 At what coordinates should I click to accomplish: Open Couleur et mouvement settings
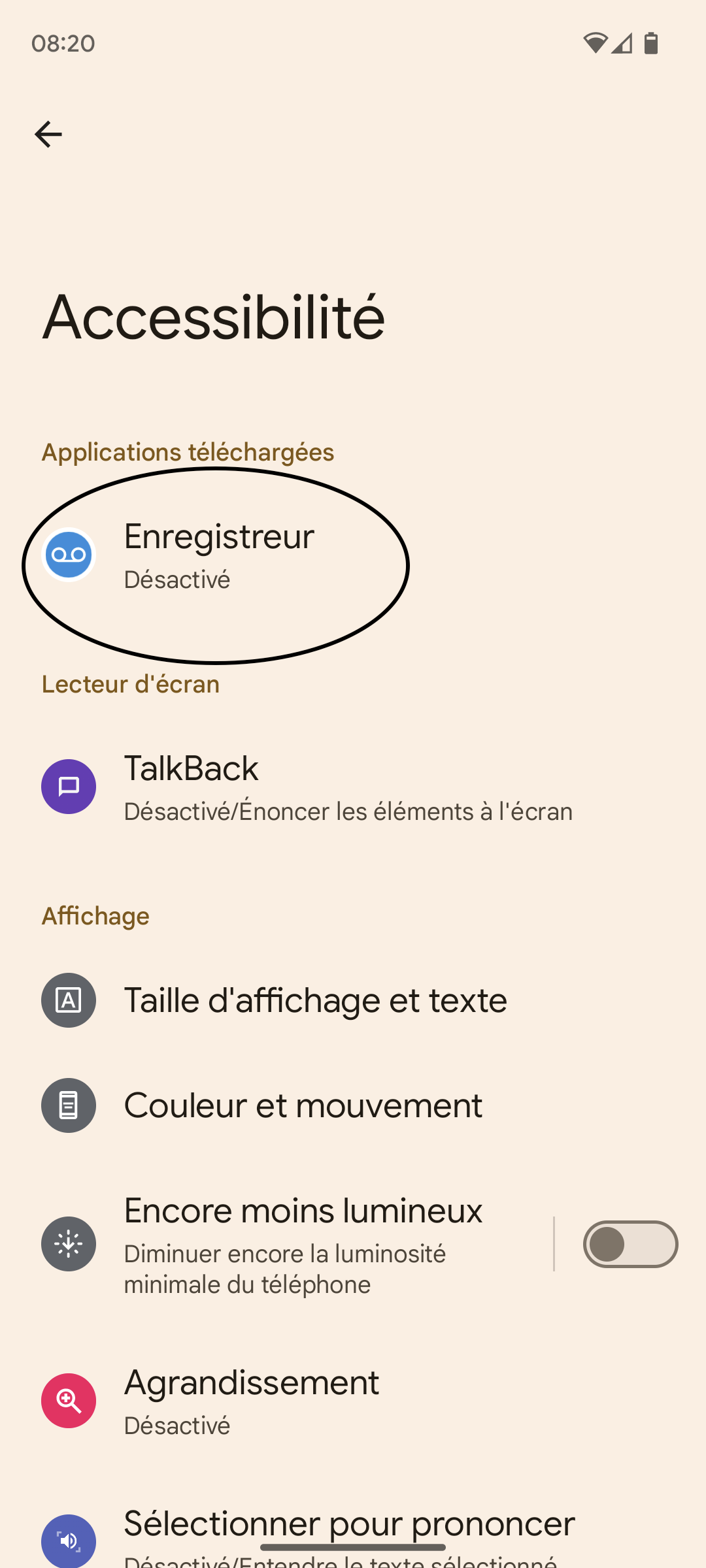[353, 1105]
